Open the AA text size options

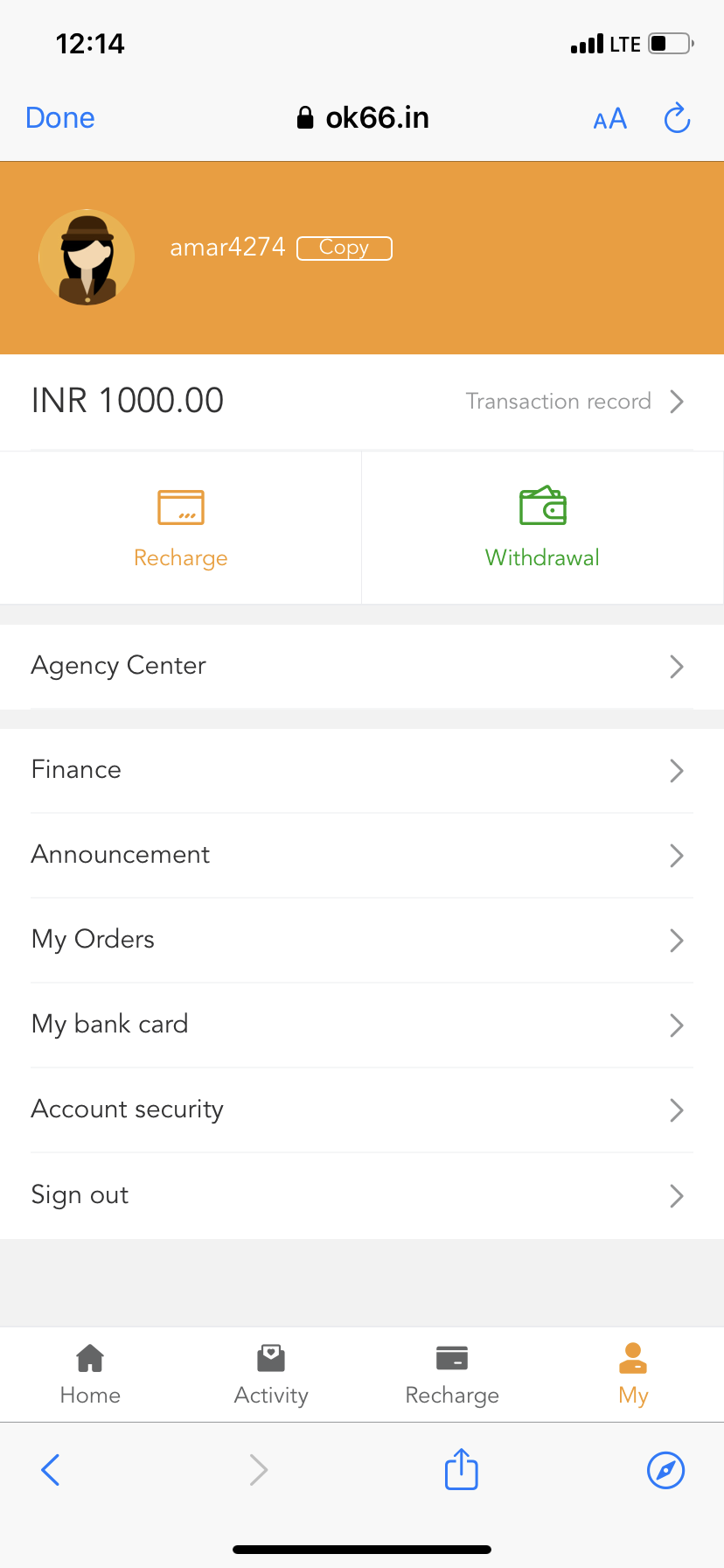point(609,119)
